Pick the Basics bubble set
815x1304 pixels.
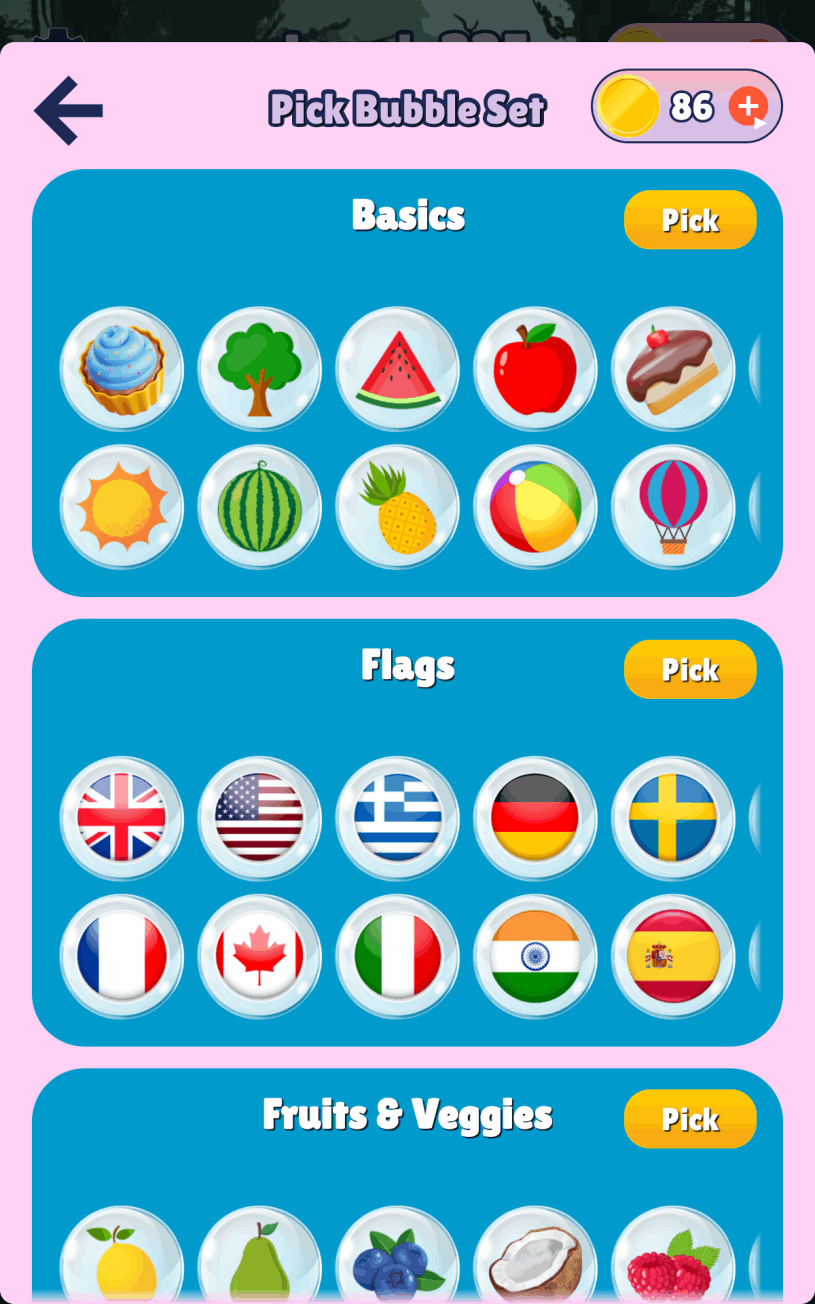point(690,220)
